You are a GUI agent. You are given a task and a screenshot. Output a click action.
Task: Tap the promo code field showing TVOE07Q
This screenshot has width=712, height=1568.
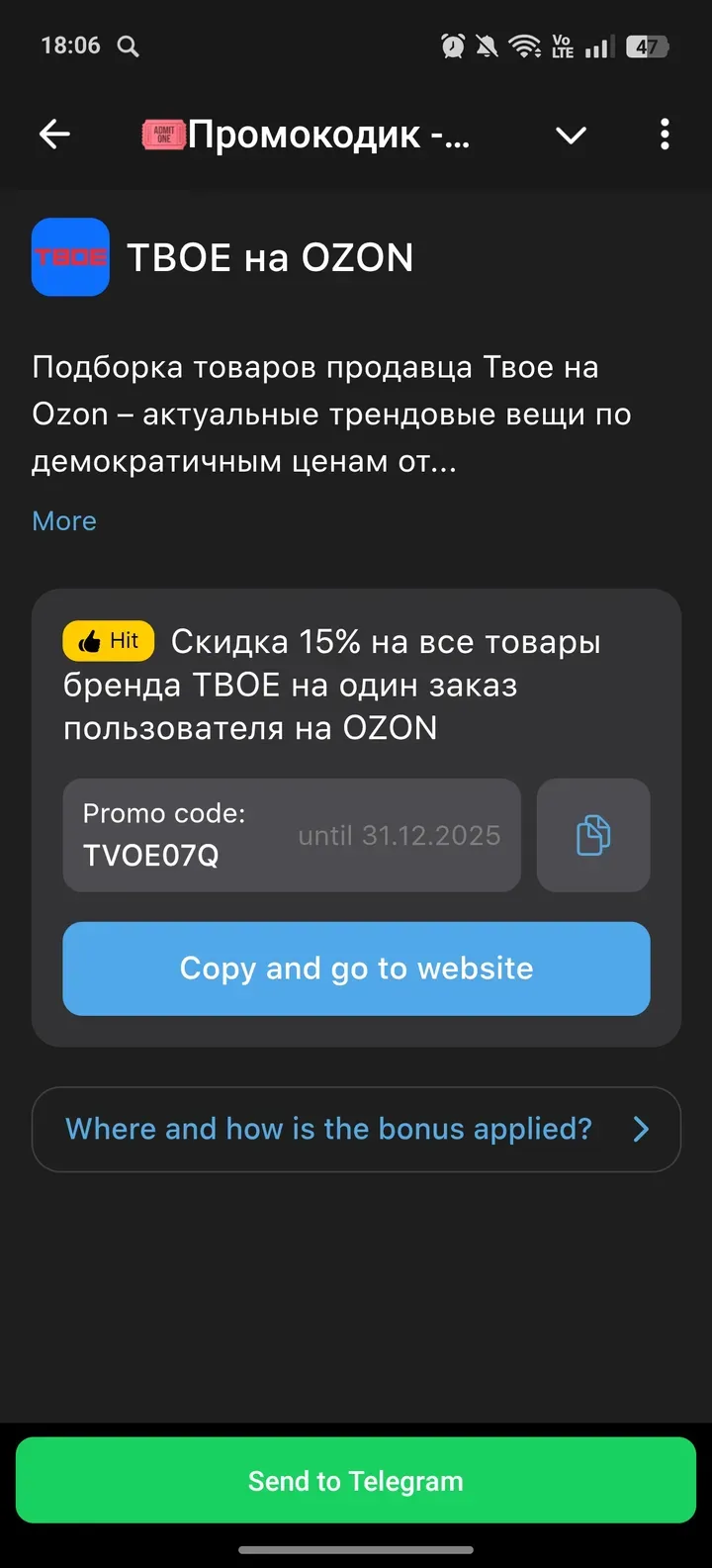(292, 835)
